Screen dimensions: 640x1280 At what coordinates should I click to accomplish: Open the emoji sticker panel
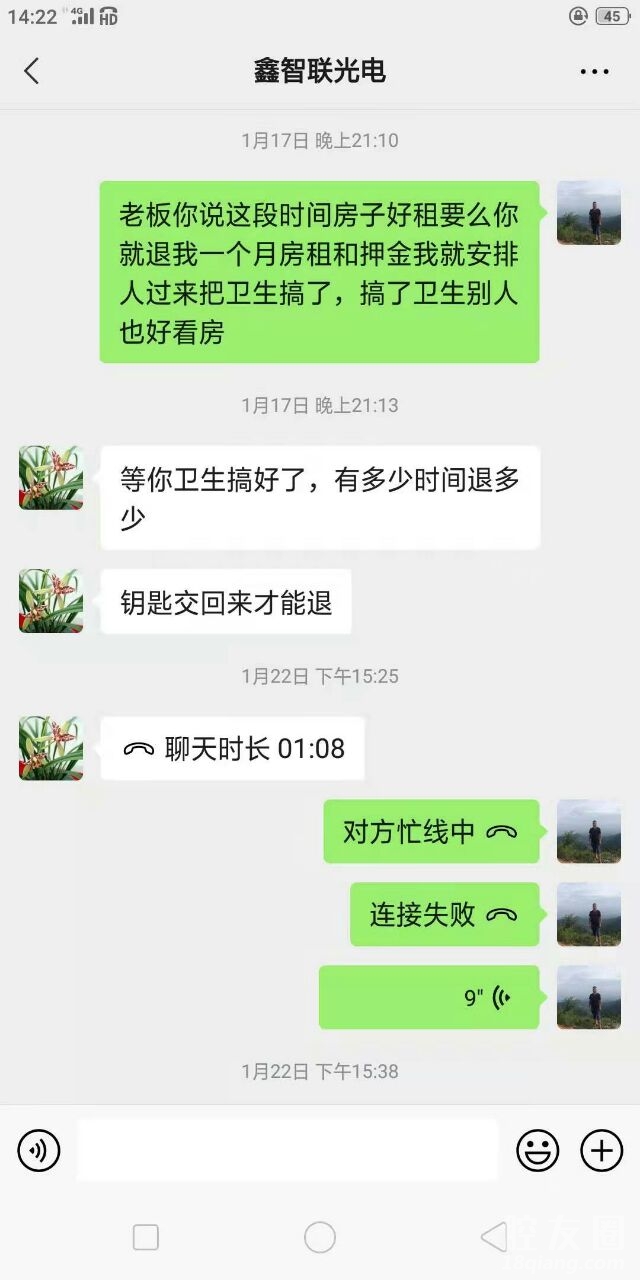pyautogui.click(x=537, y=1151)
